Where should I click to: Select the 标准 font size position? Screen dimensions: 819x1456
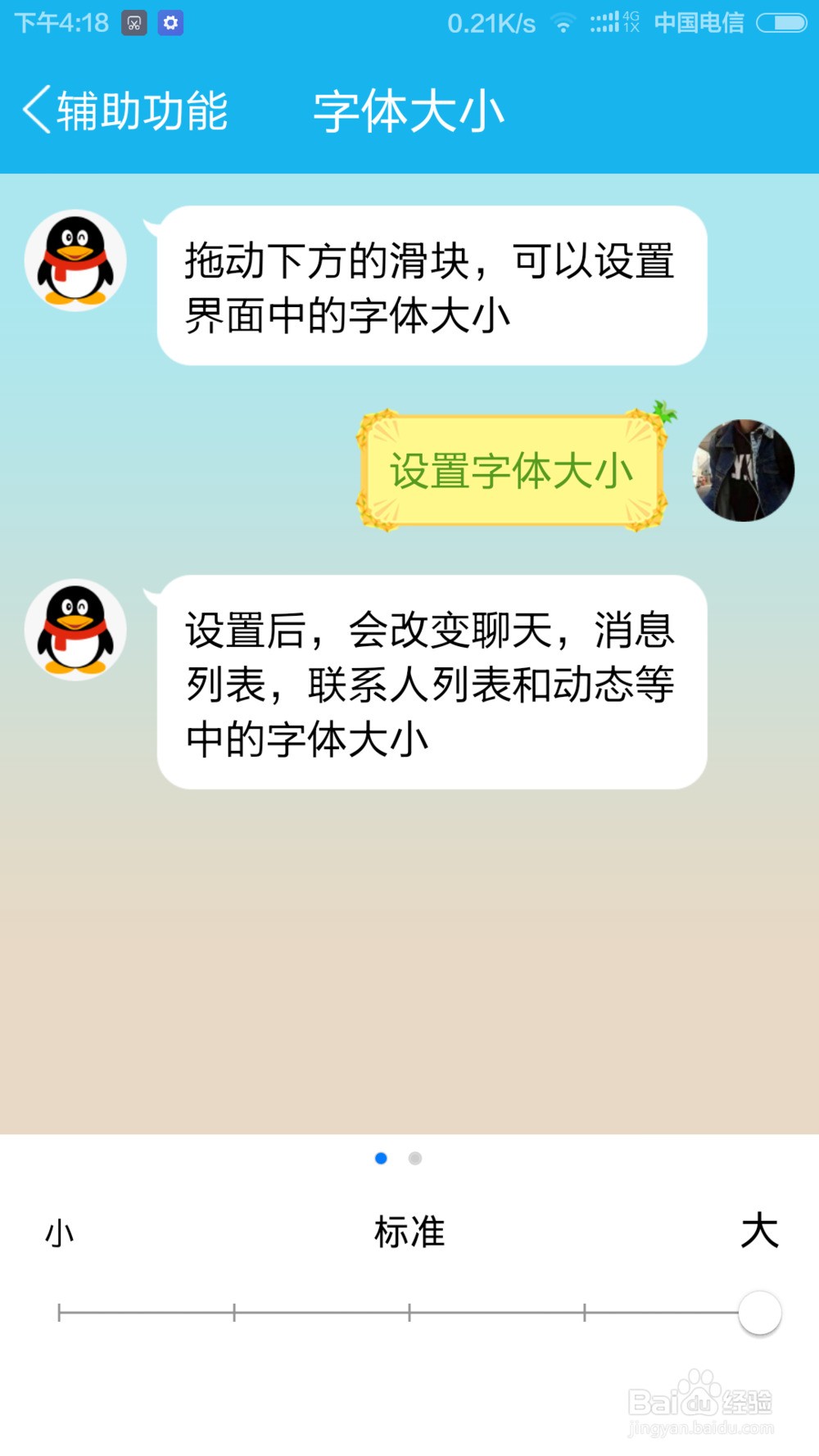coord(409,1233)
